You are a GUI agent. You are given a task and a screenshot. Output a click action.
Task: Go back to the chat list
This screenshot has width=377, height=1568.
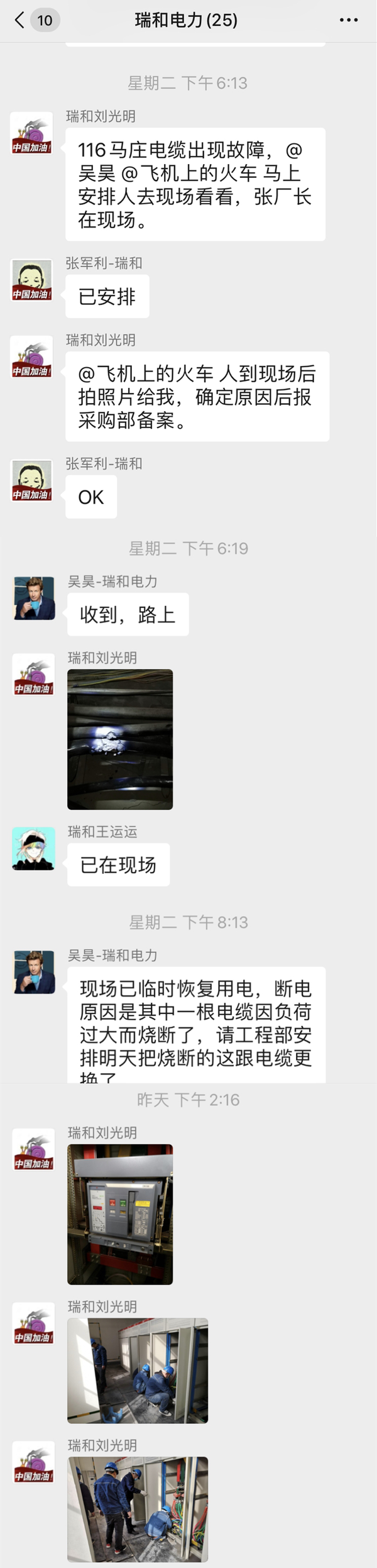(x=20, y=20)
